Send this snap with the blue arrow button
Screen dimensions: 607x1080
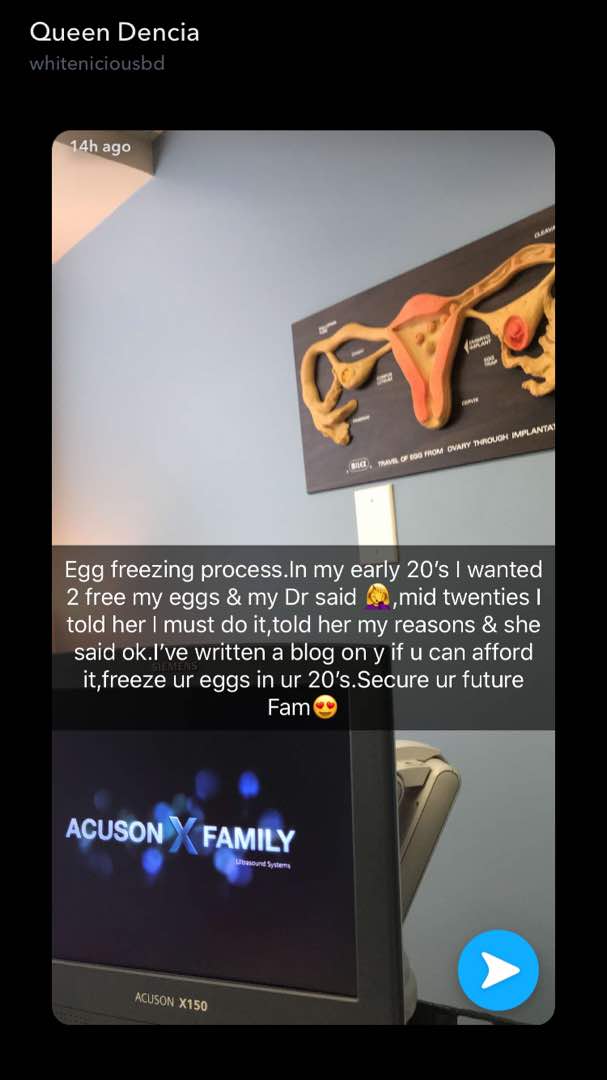coord(498,970)
